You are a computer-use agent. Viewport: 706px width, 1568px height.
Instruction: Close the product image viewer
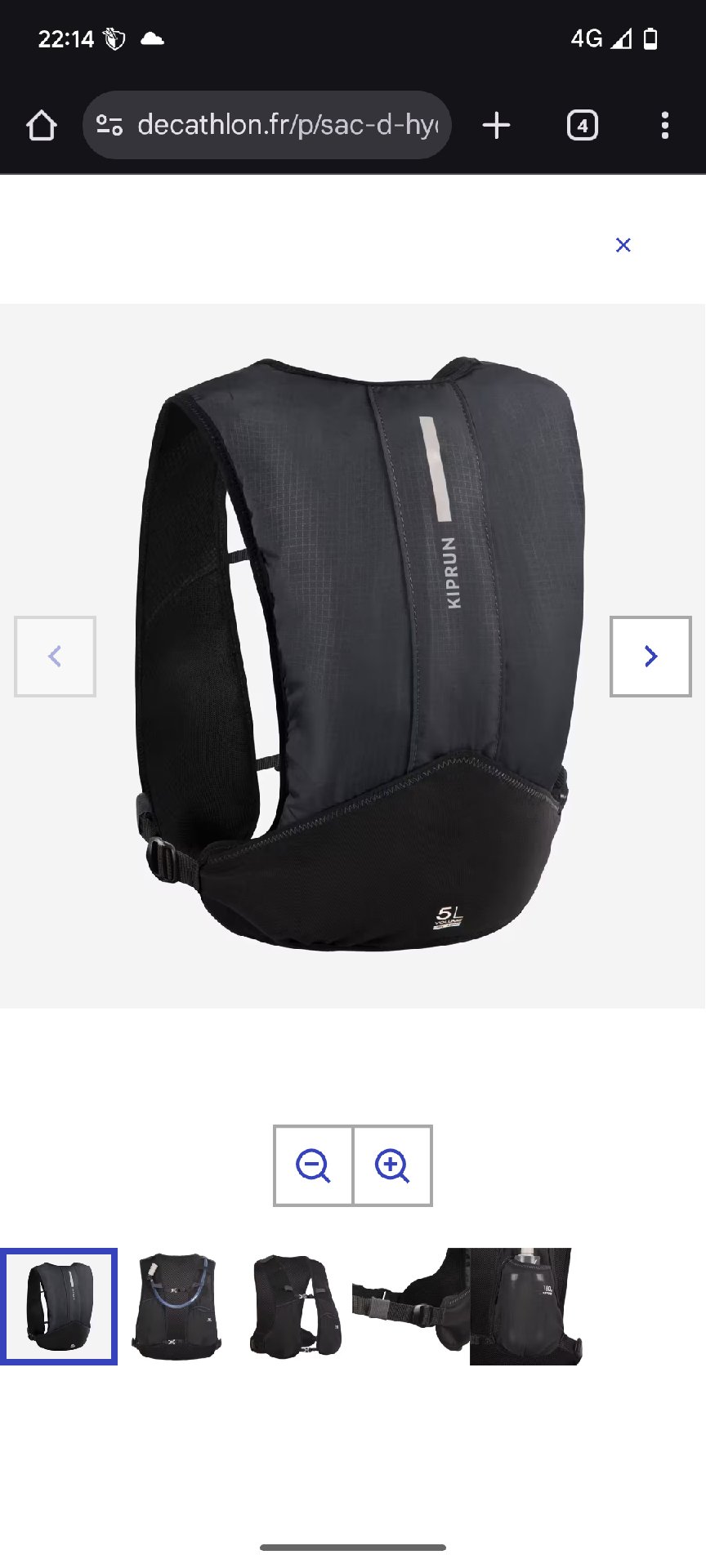click(x=623, y=245)
